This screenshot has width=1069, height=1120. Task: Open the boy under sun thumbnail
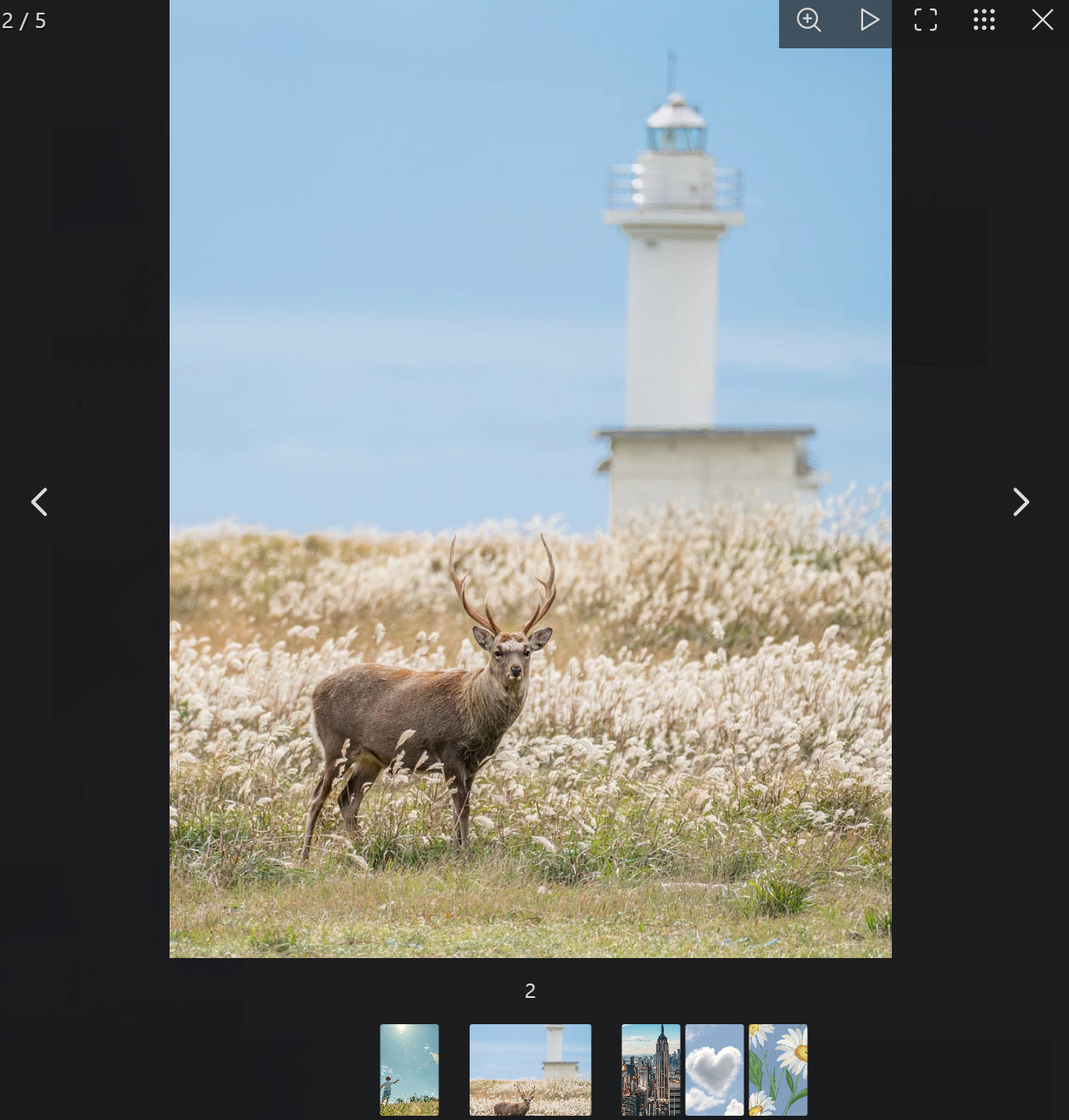(409, 1069)
